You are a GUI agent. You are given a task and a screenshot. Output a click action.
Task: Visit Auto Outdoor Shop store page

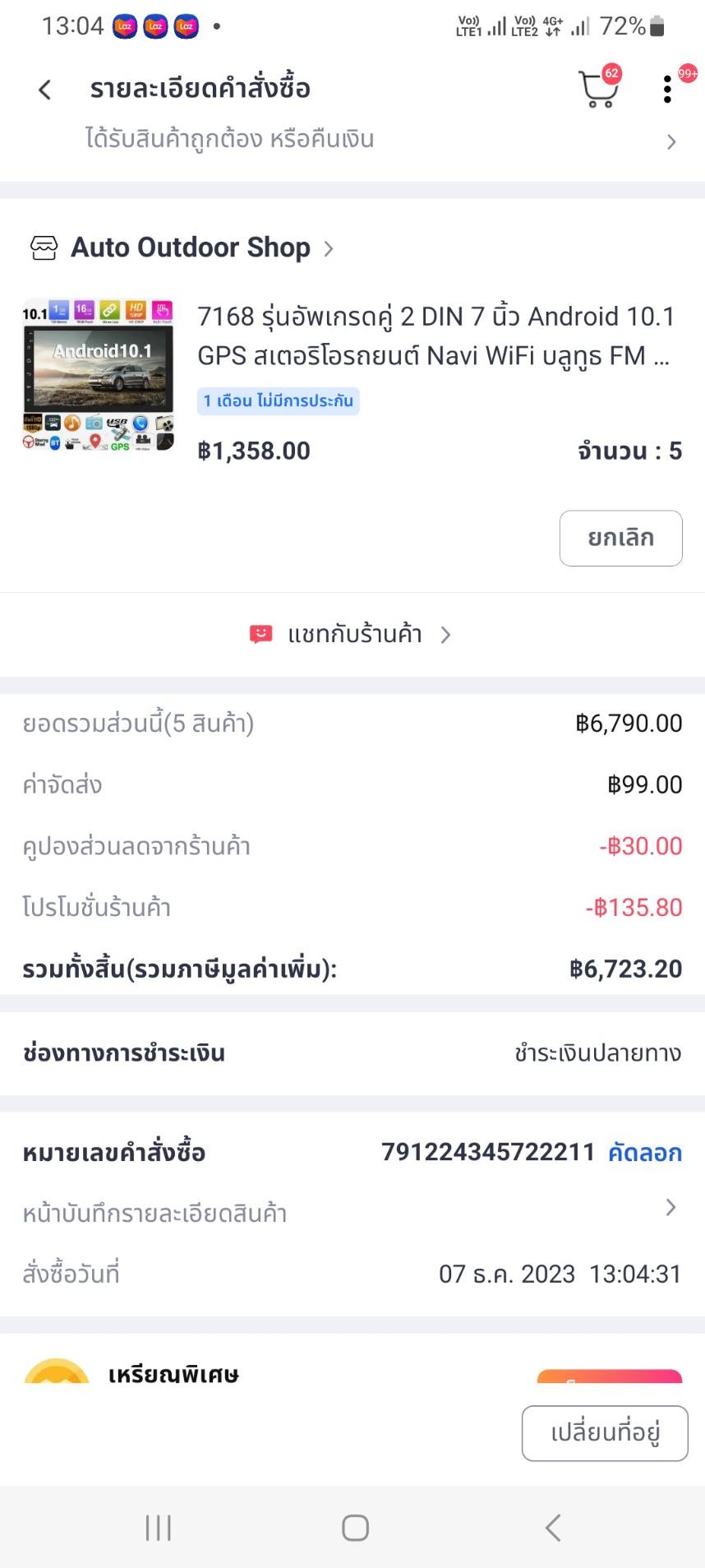pos(191,247)
